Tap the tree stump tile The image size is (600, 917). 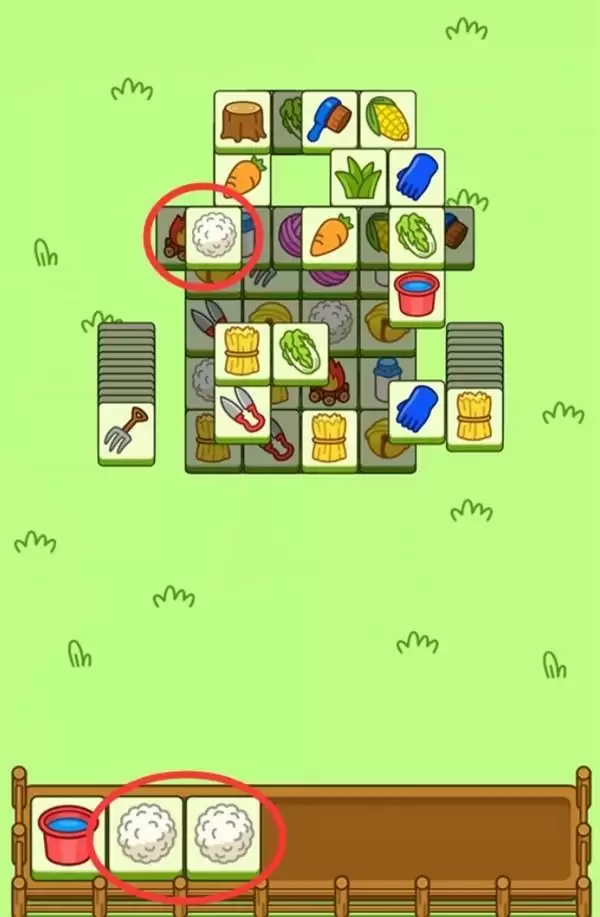(242, 121)
